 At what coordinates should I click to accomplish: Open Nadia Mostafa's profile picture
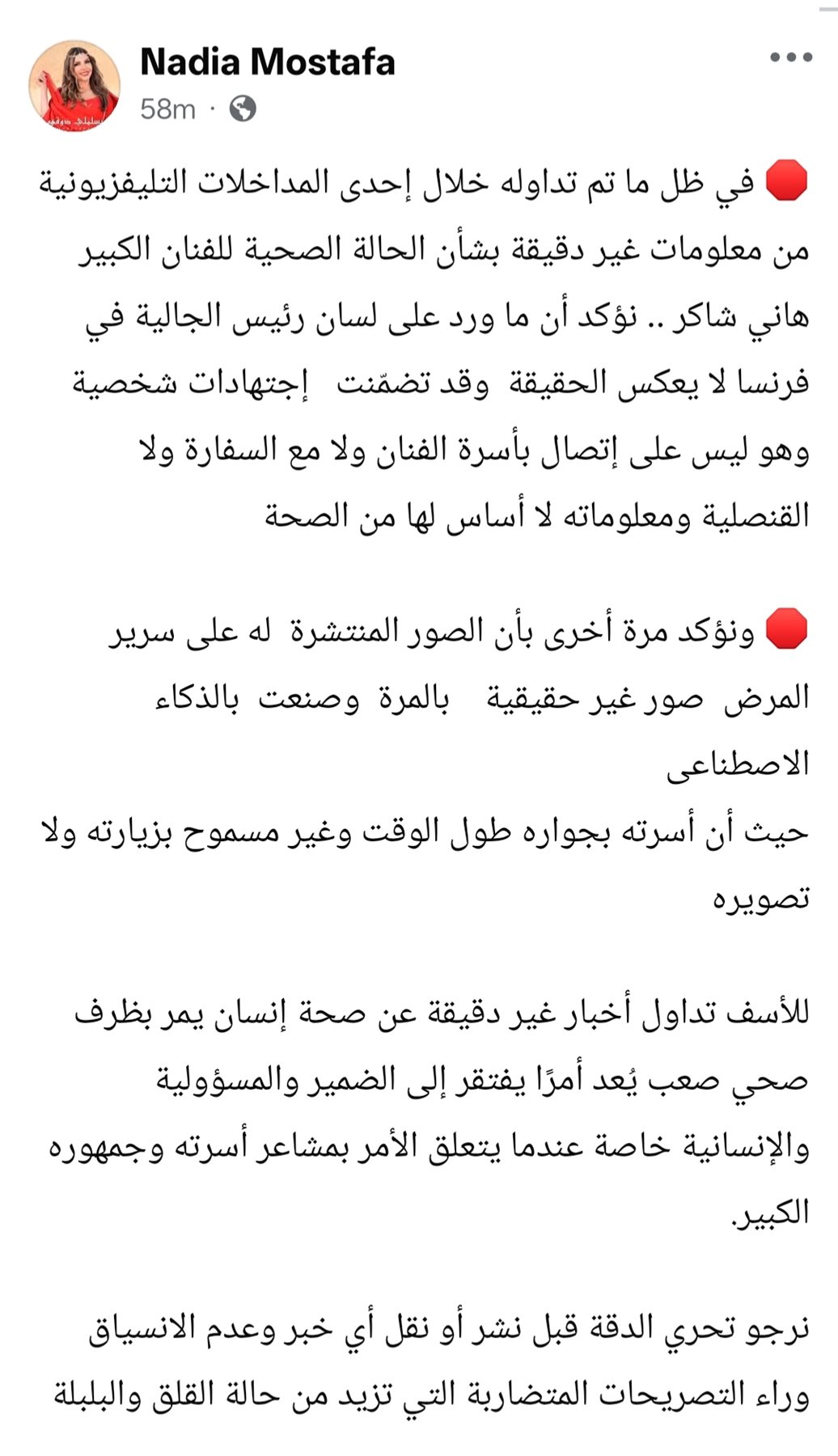[x=74, y=85]
